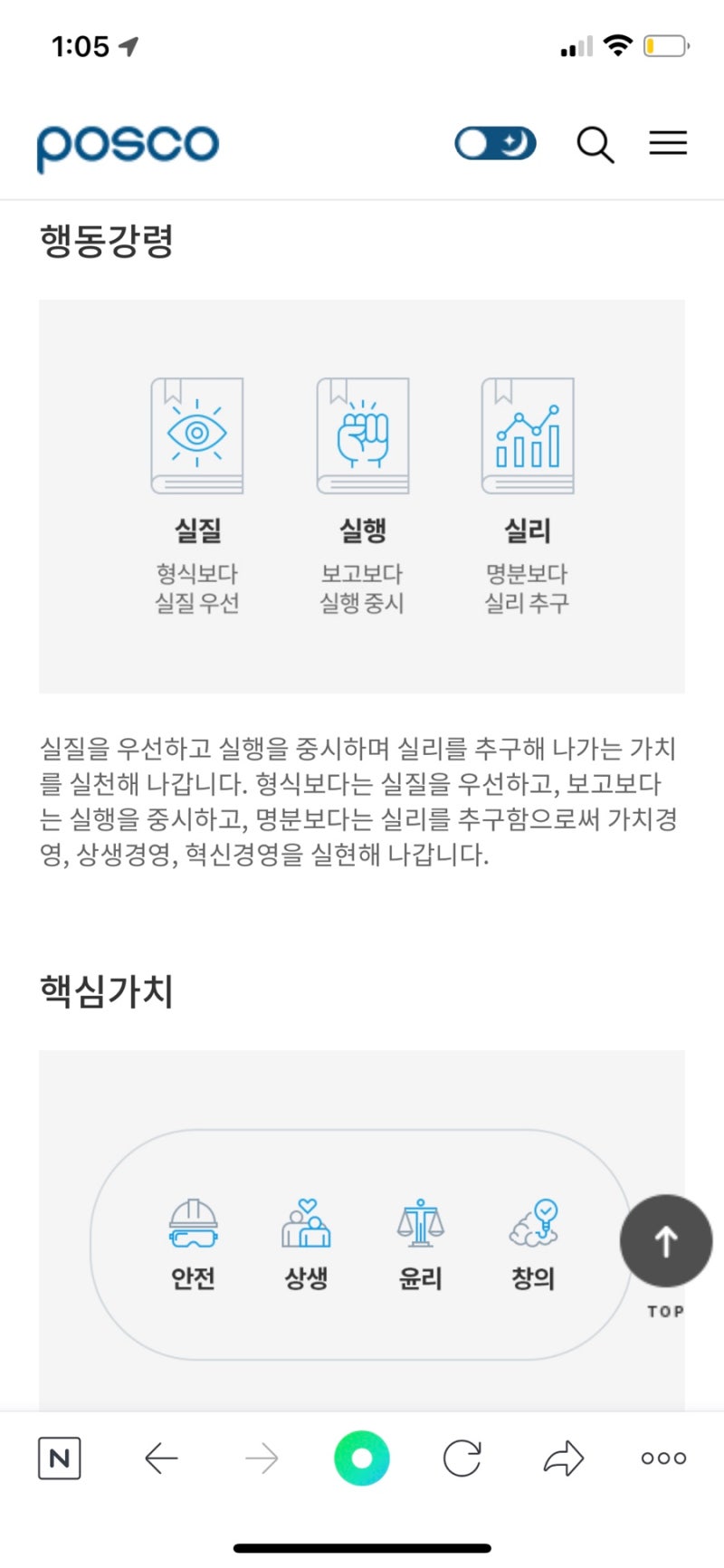Open the browser's more options menu
The width and height of the screenshot is (724, 1568).
click(x=663, y=1458)
